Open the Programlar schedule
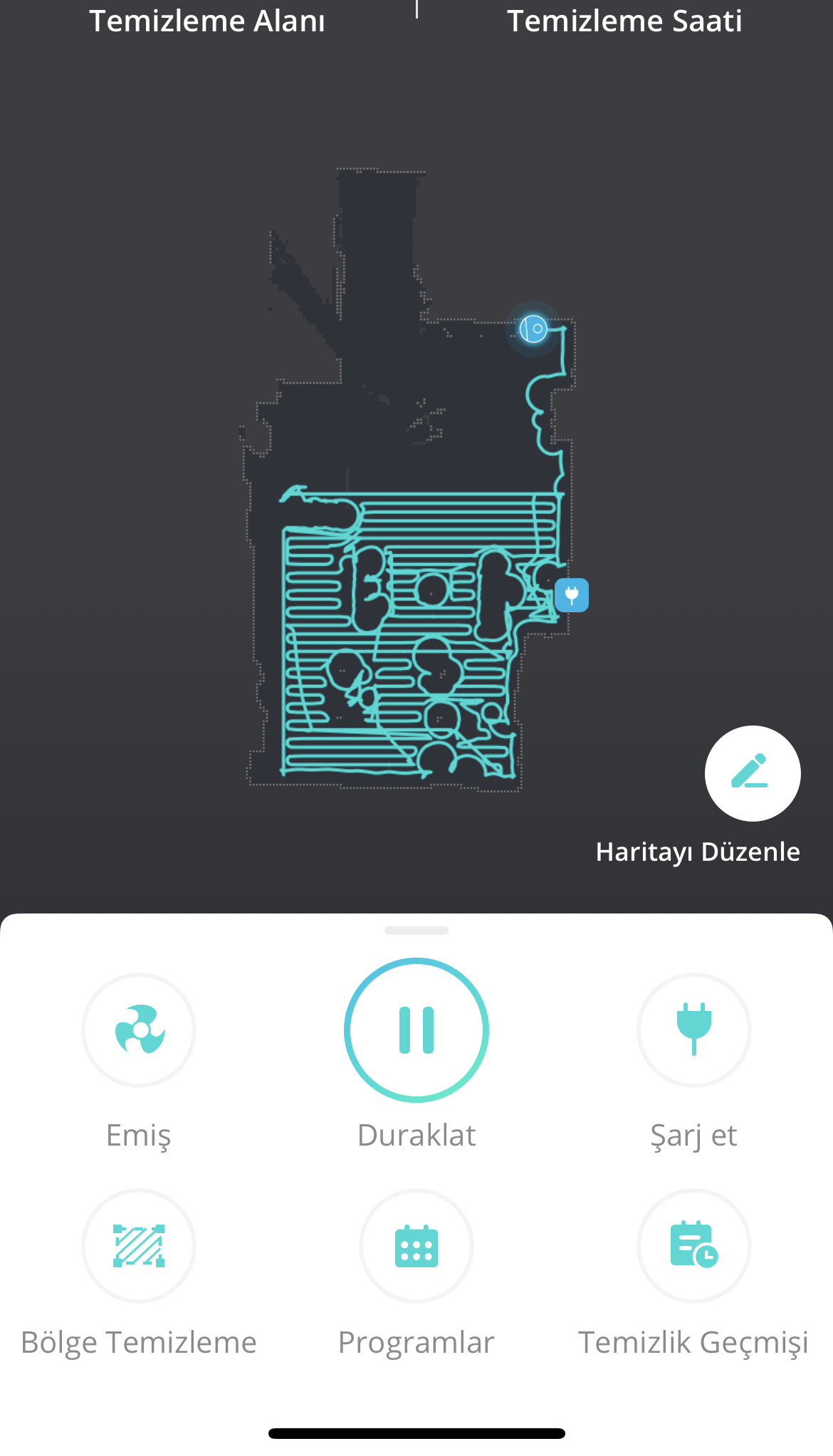The height and width of the screenshot is (1456, 833). coord(416,1245)
